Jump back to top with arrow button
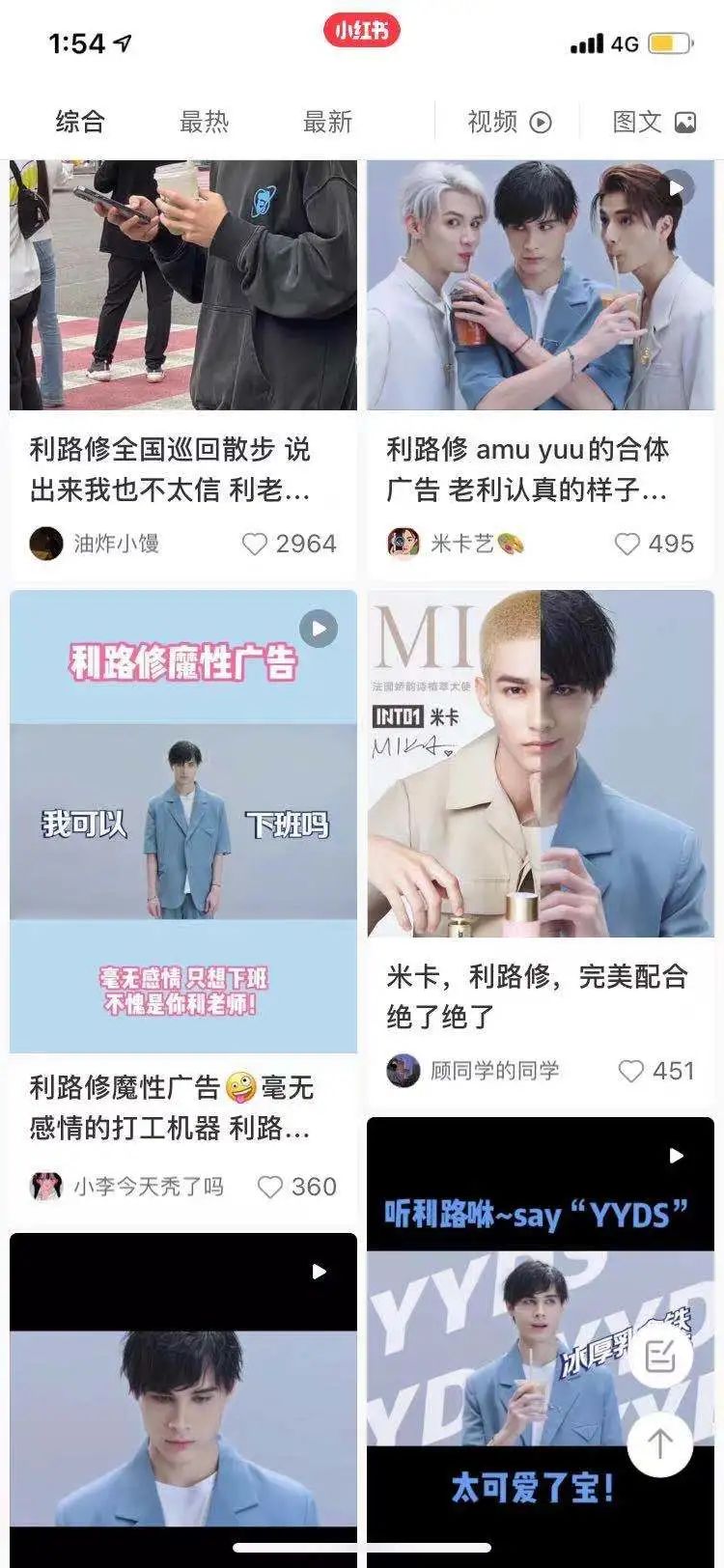This screenshot has width=724, height=1568. tap(660, 1444)
